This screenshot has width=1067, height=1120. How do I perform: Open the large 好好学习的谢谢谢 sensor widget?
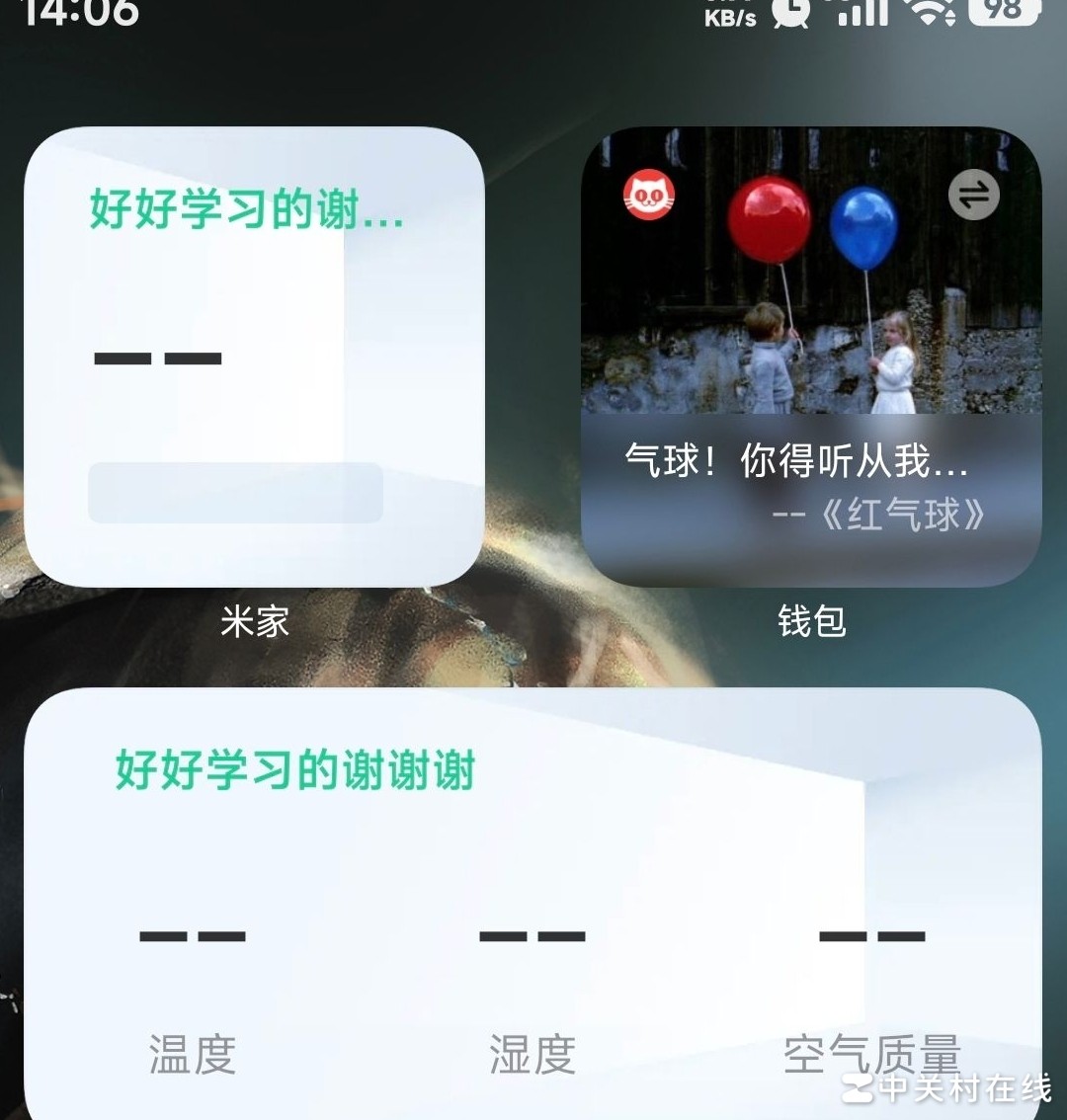coord(533,904)
